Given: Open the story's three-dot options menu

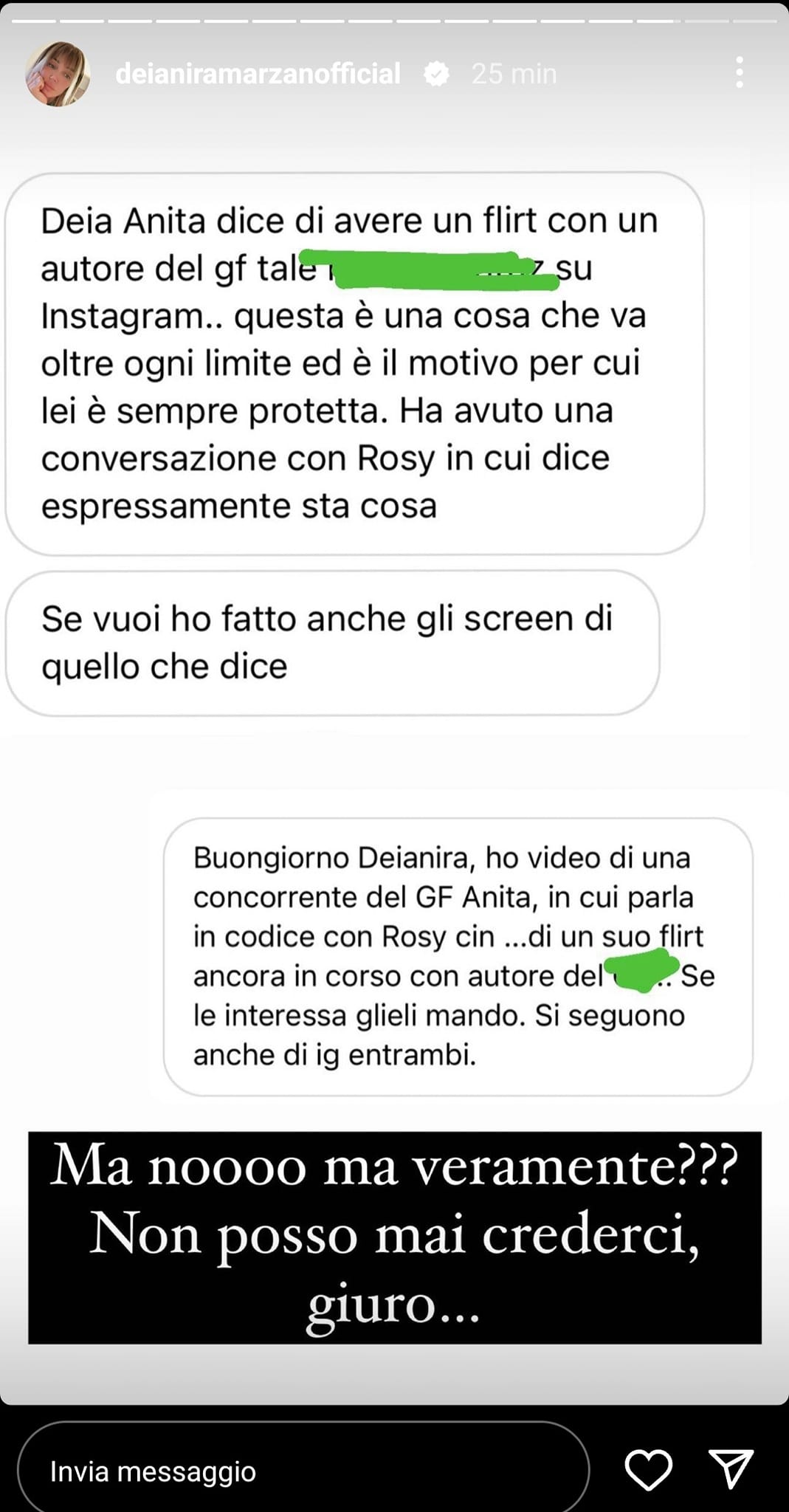Looking at the screenshot, I should (739, 73).
